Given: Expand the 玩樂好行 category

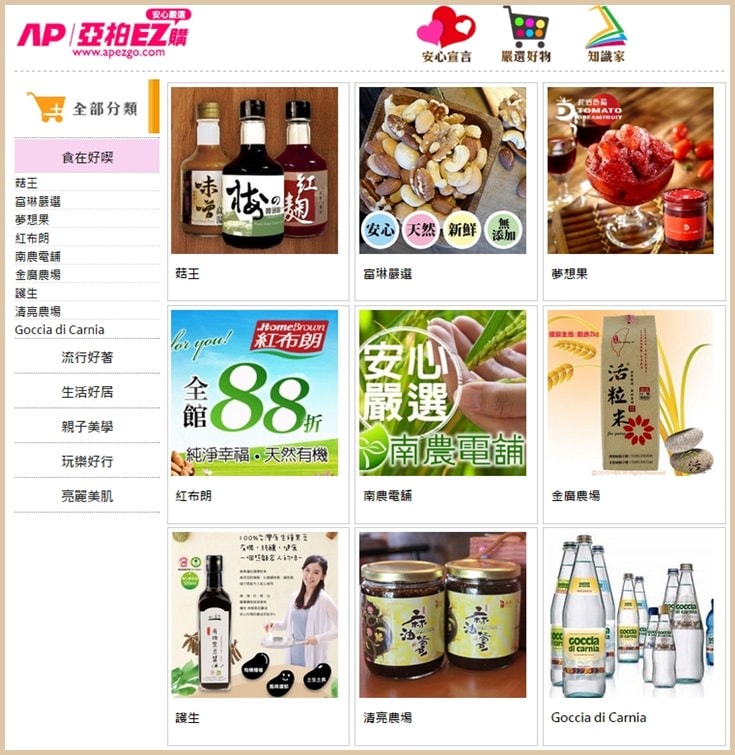Looking at the screenshot, I should tap(87, 461).
